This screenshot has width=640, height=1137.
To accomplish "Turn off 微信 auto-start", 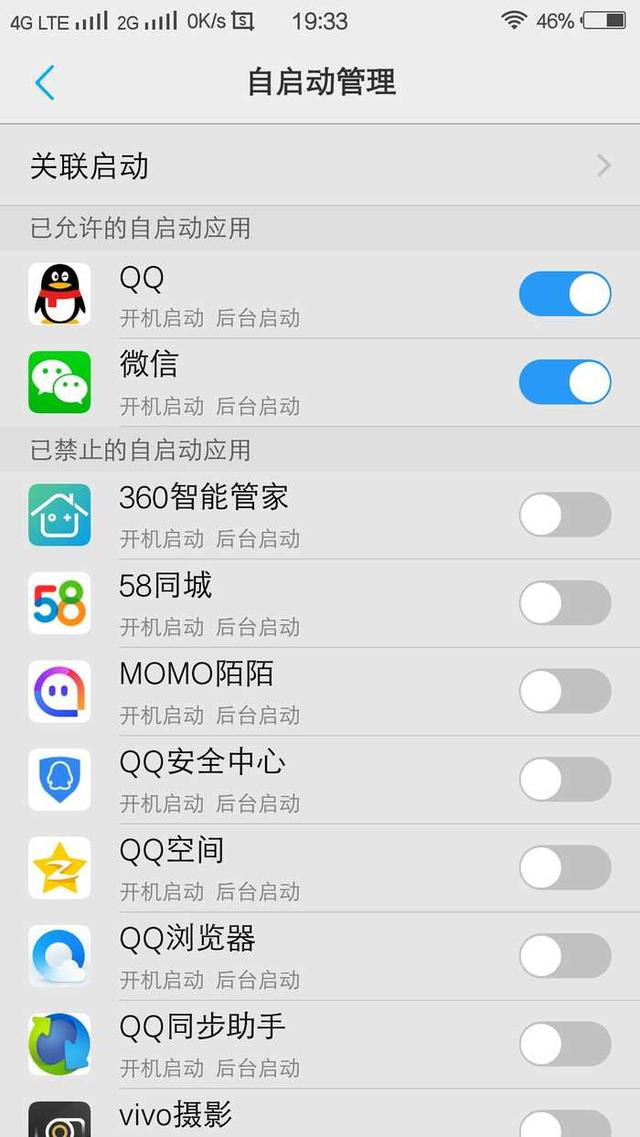I will click(564, 382).
